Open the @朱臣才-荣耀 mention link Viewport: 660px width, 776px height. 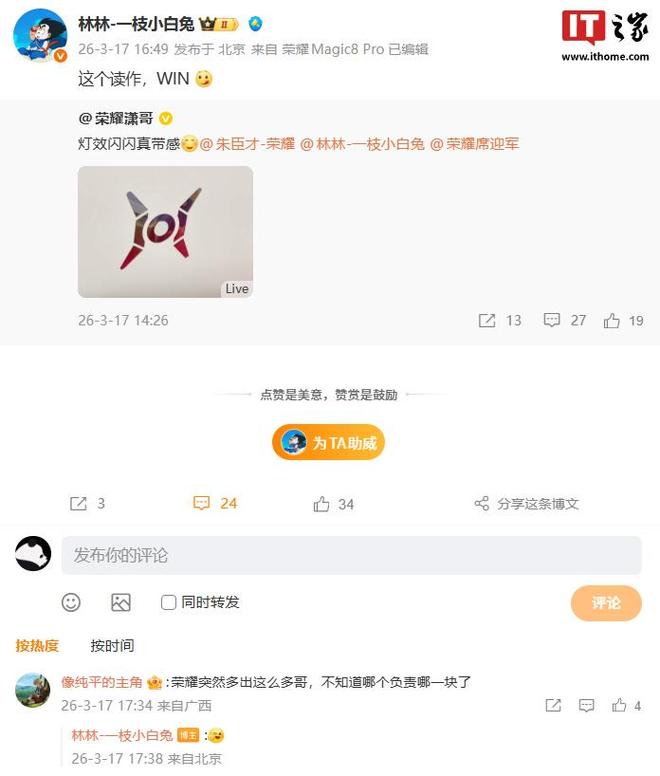[247, 144]
